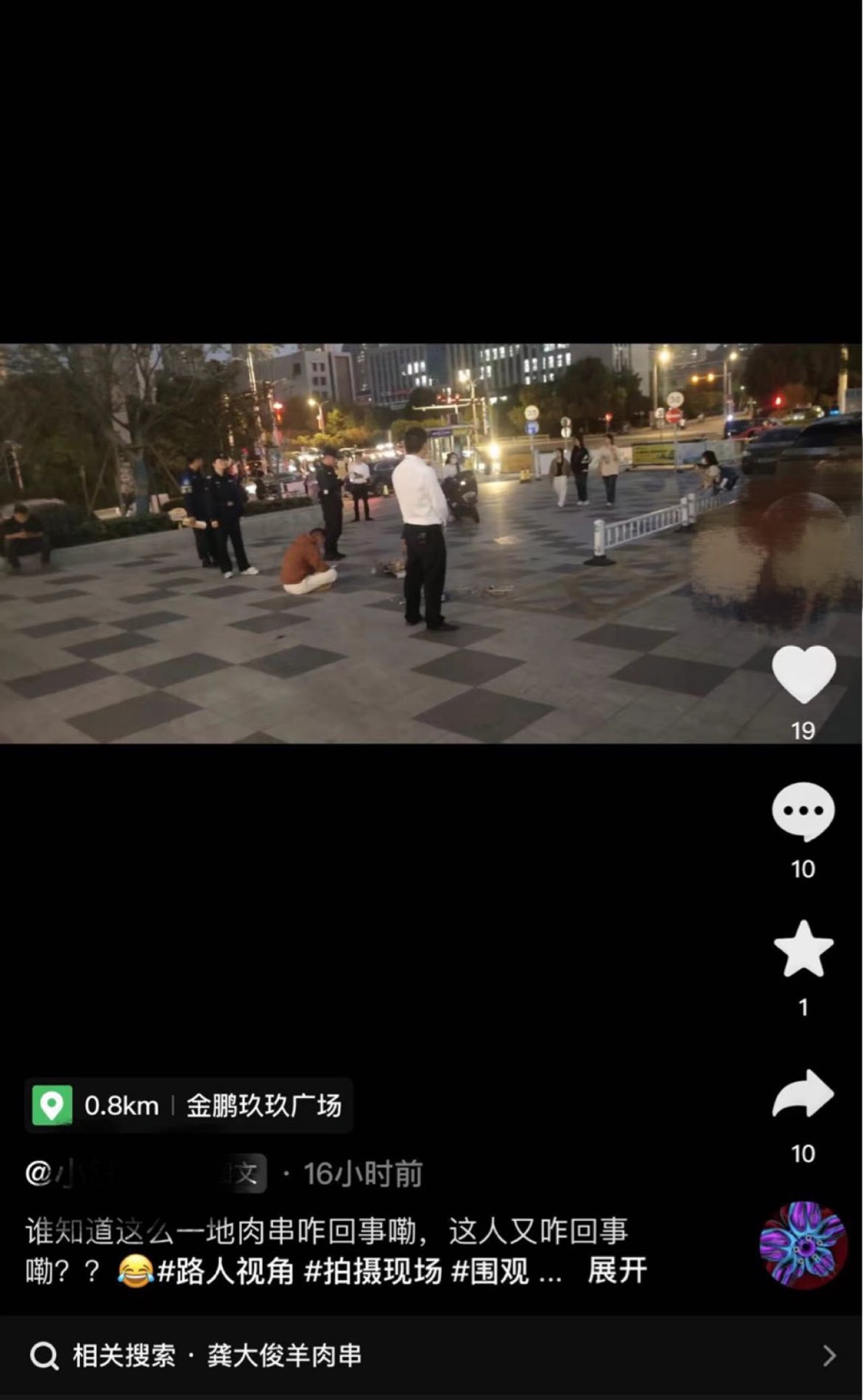Image resolution: width=863 pixels, height=1400 pixels.
Task: Tap the video to pause playback
Action: coord(431,543)
